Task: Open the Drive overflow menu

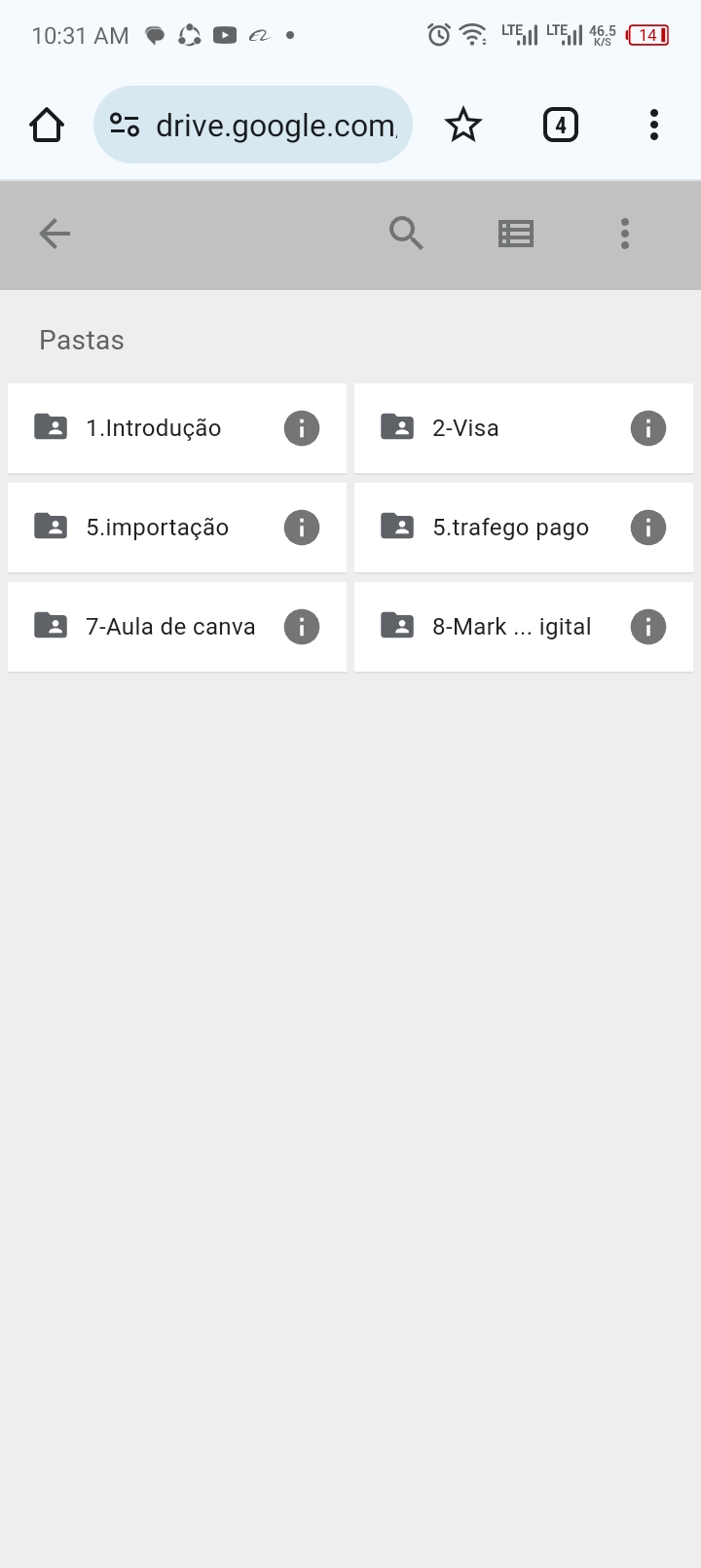Action: (x=625, y=234)
